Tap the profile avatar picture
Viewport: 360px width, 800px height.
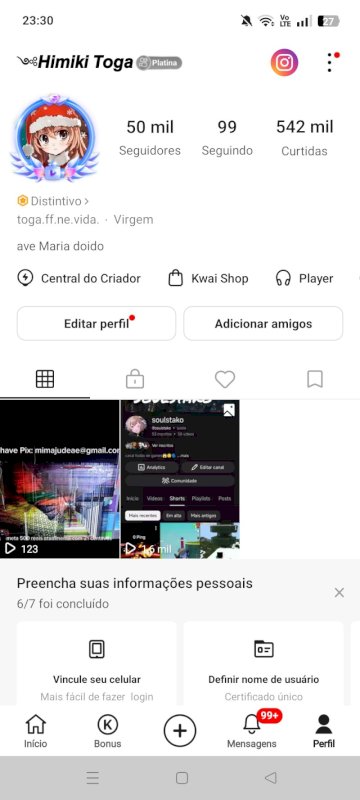tap(55, 138)
